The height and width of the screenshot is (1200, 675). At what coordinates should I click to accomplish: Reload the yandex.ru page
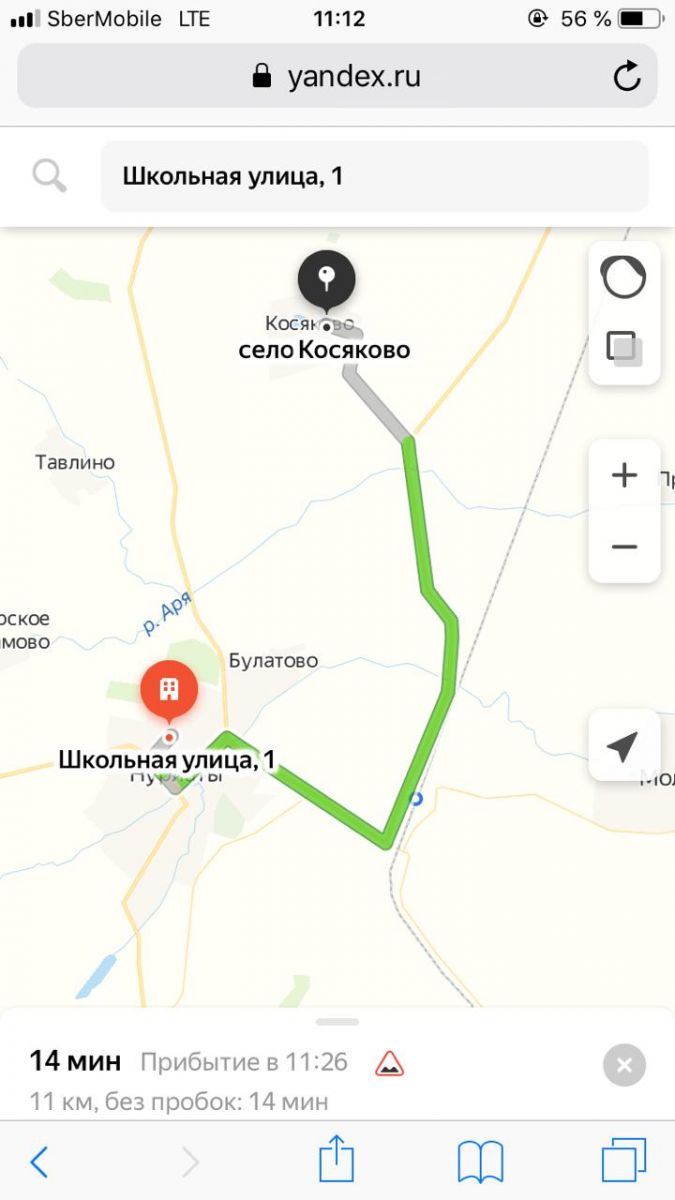[627, 76]
